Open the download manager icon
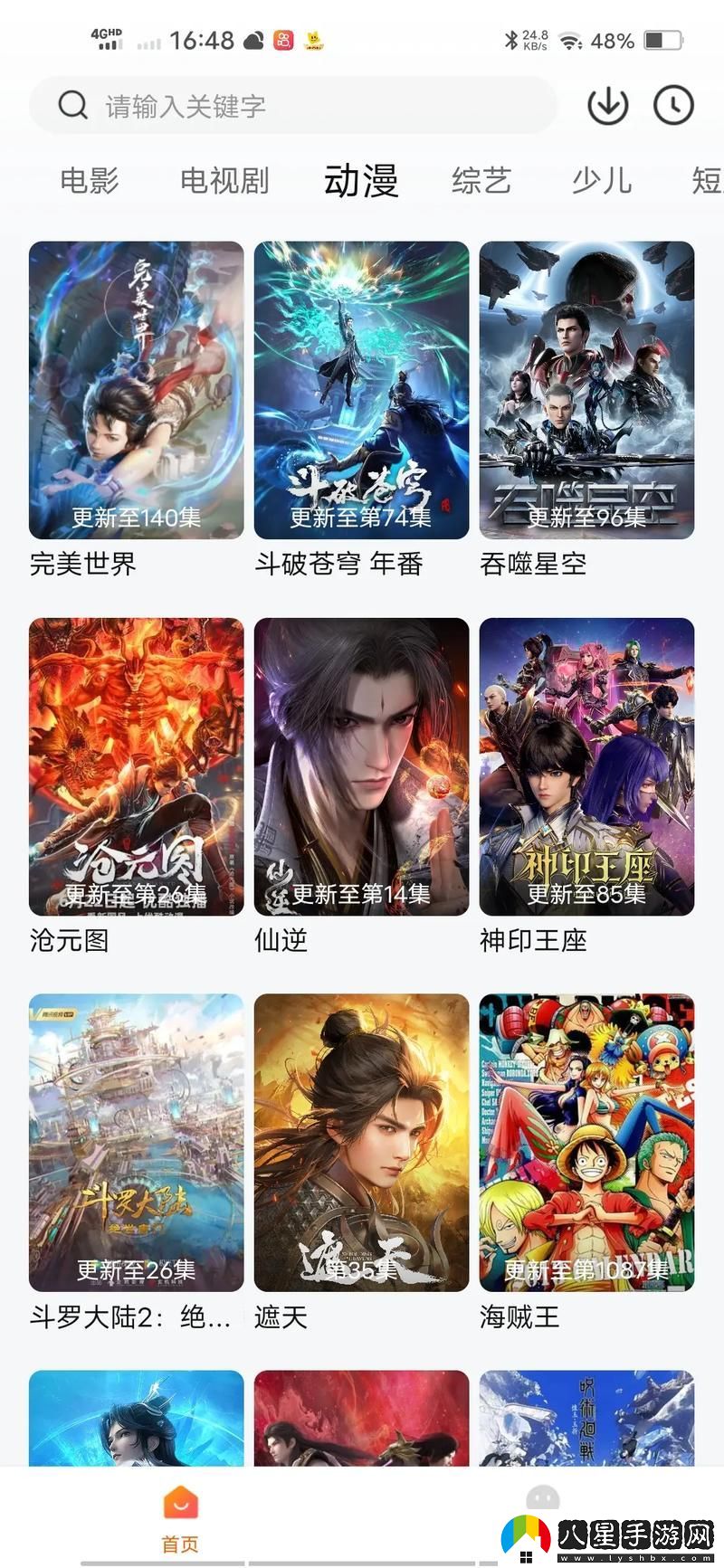The width and height of the screenshot is (724, 1568). point(608,105)
